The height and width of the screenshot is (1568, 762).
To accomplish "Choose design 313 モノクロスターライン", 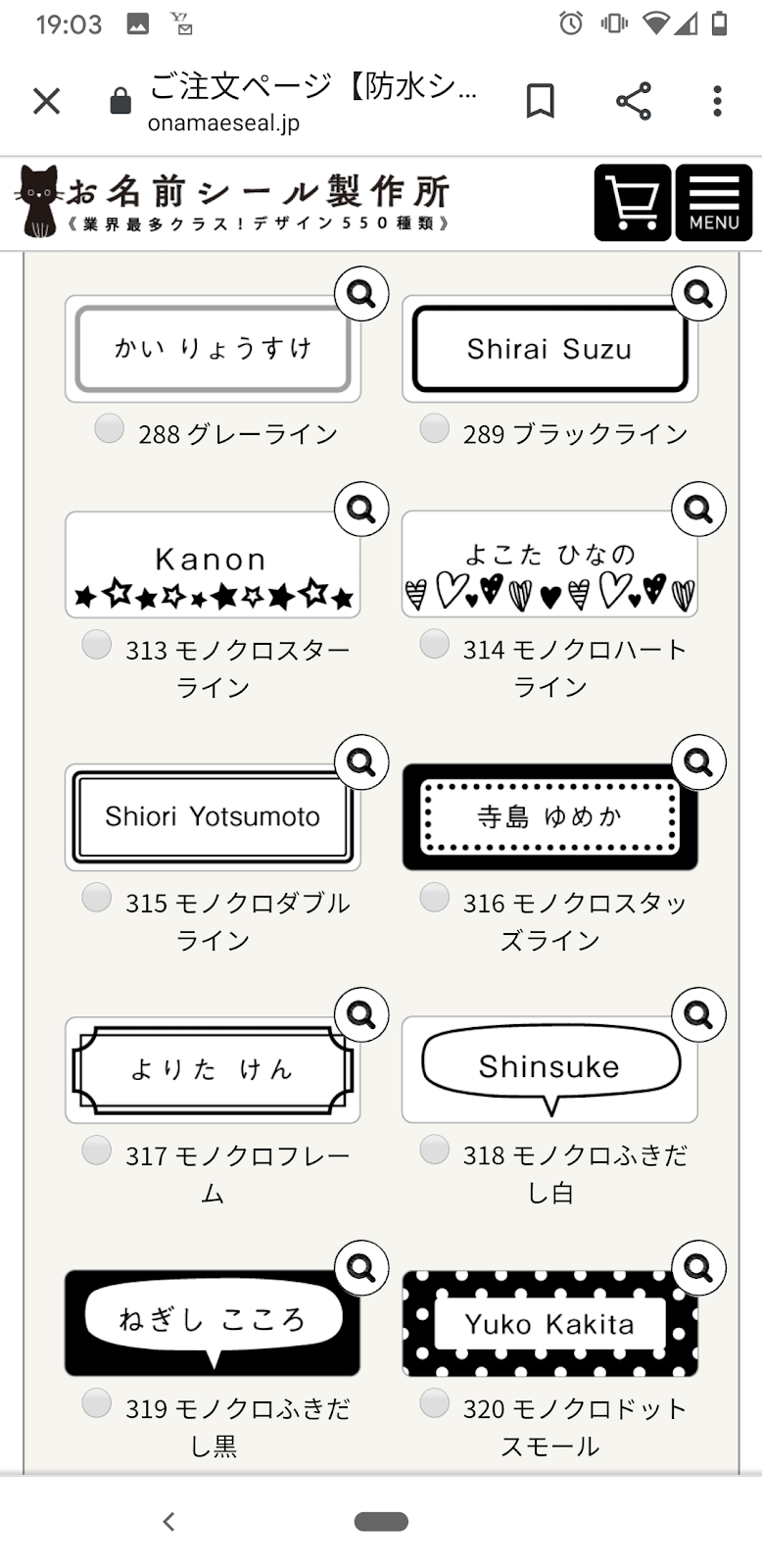I will (x=96, y=644).
